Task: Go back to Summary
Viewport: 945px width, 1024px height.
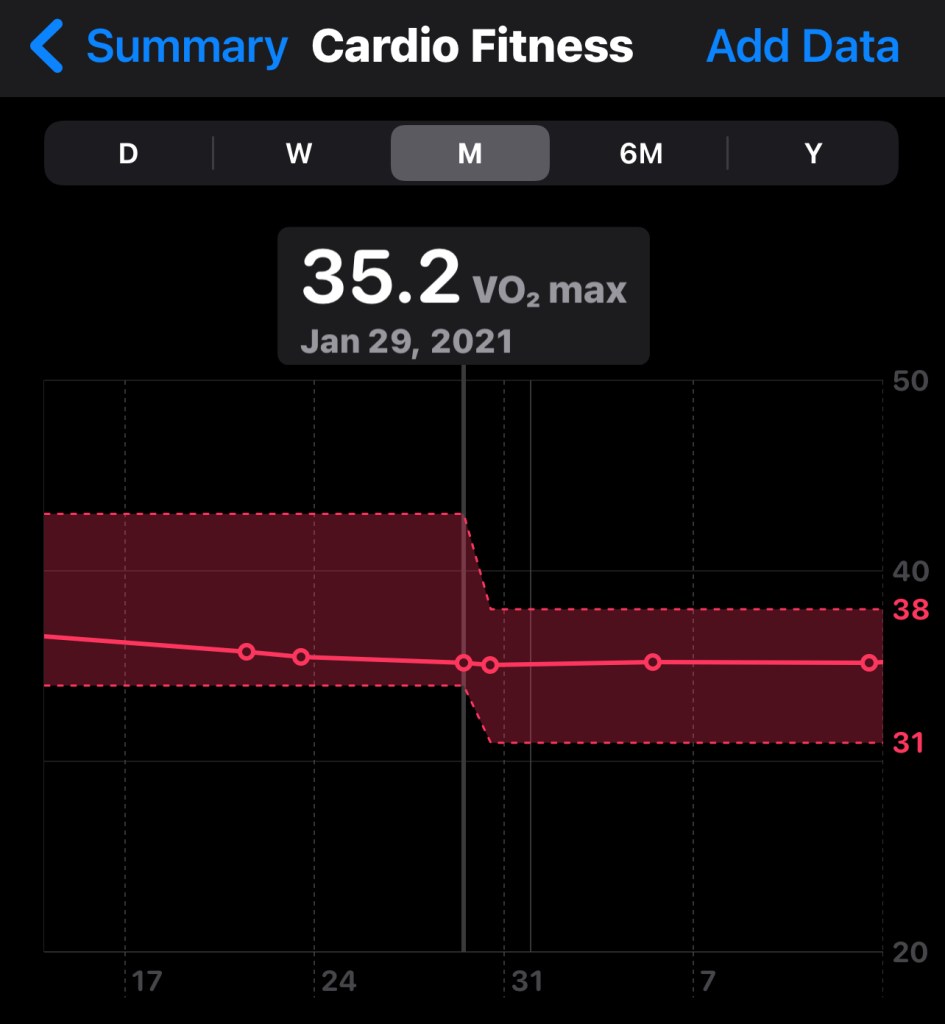Action: pyautogui.click(x=160, y=47)
